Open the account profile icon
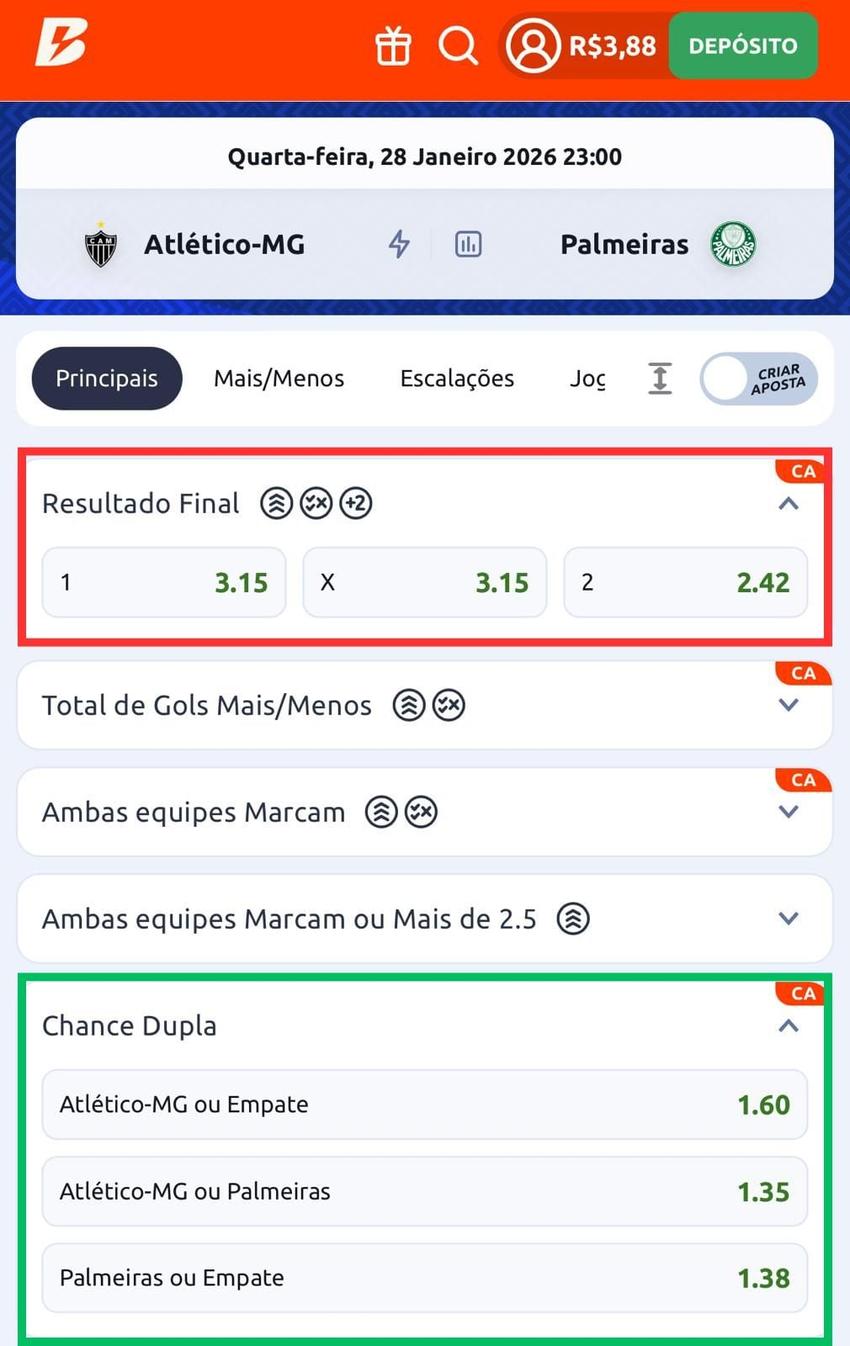The height and width of the screenshot is (1346, 850). point(533,45)
